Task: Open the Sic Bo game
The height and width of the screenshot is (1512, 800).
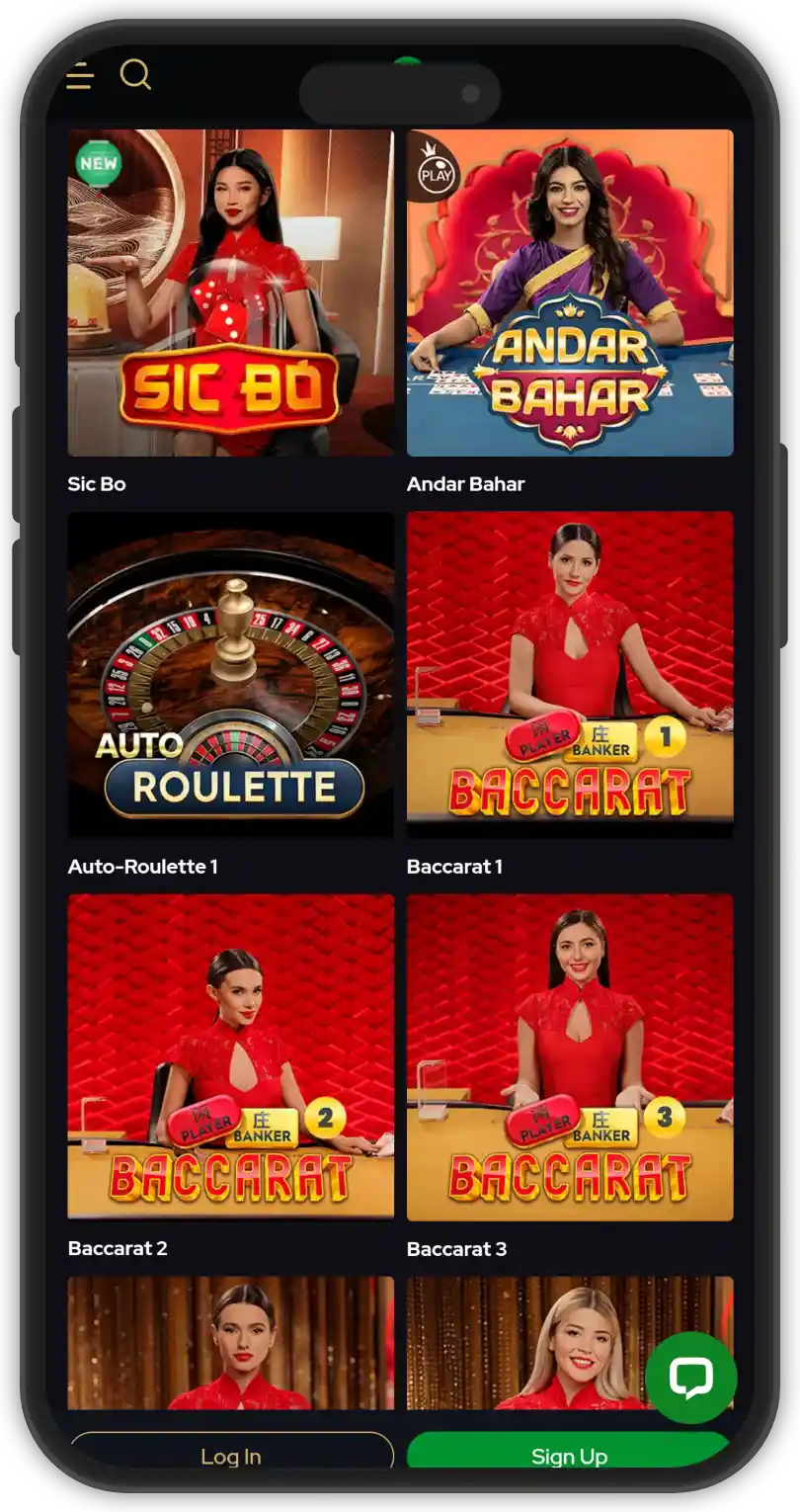Action: 230,293
